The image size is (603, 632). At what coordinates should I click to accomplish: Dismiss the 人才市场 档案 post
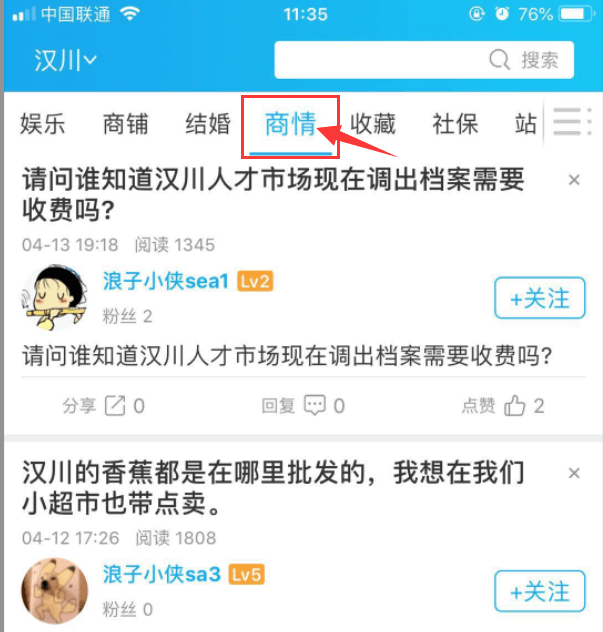574,181
